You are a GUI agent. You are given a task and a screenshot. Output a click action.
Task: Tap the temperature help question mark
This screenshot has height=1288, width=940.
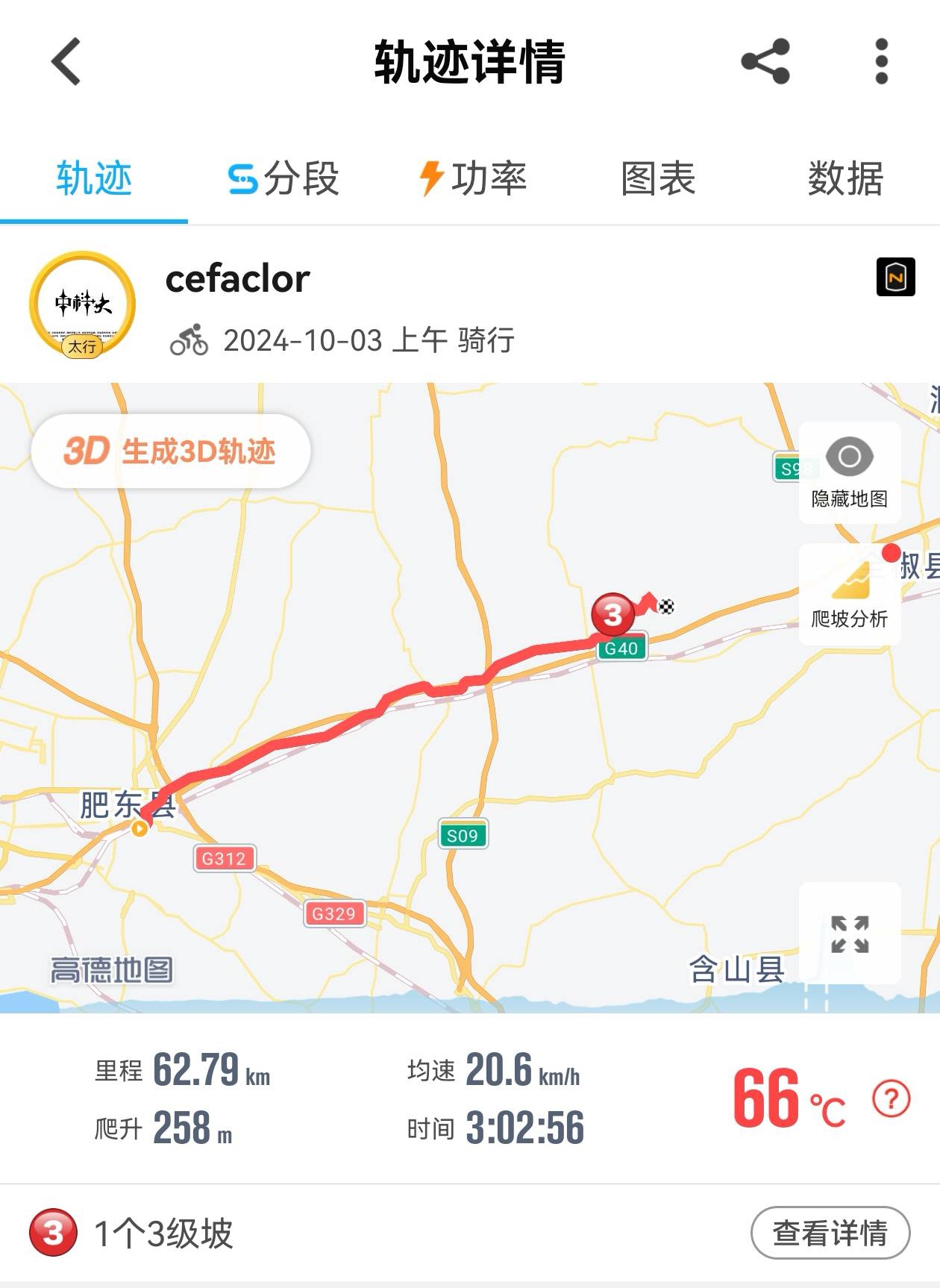(891, 1098)
